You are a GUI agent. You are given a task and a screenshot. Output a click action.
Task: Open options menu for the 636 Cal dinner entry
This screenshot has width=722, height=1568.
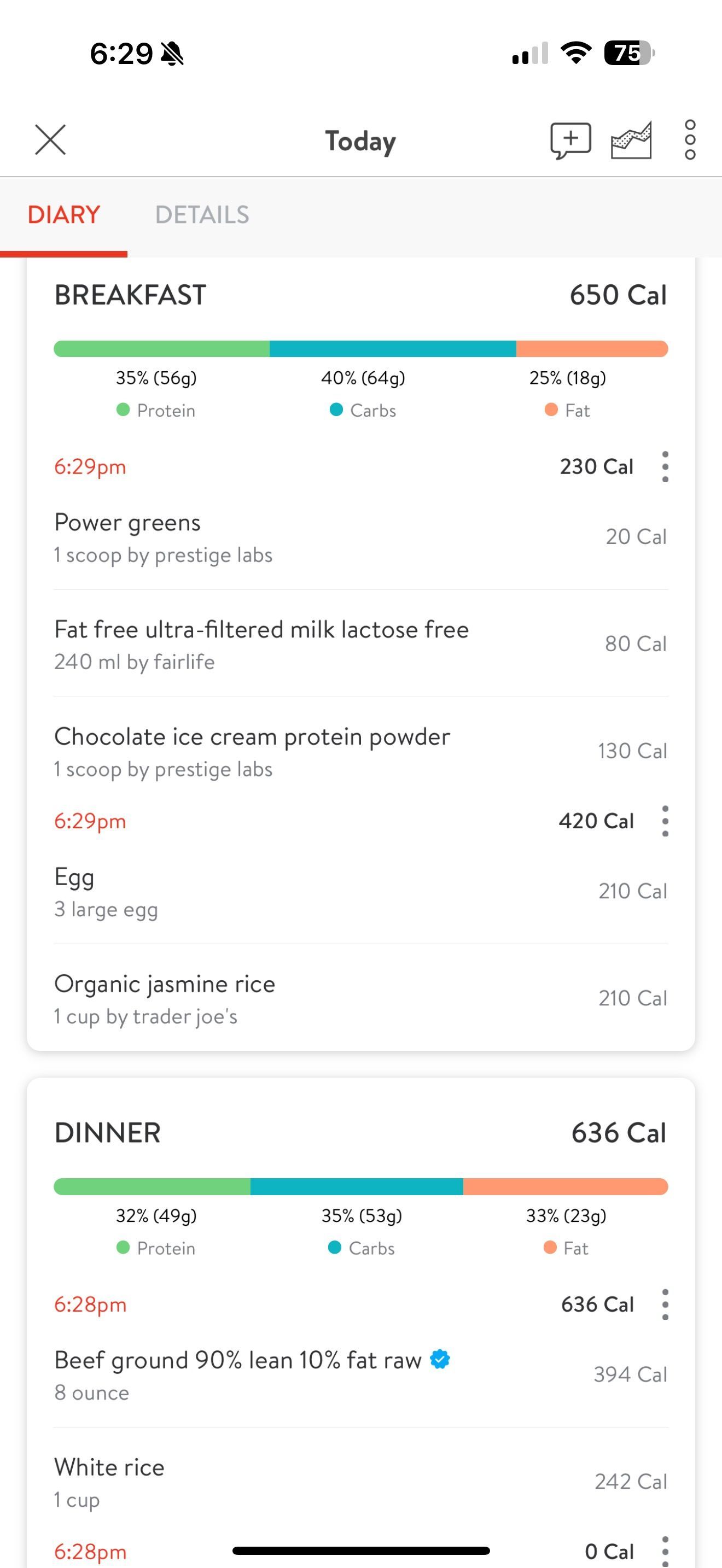click(x=665, y=1304)
